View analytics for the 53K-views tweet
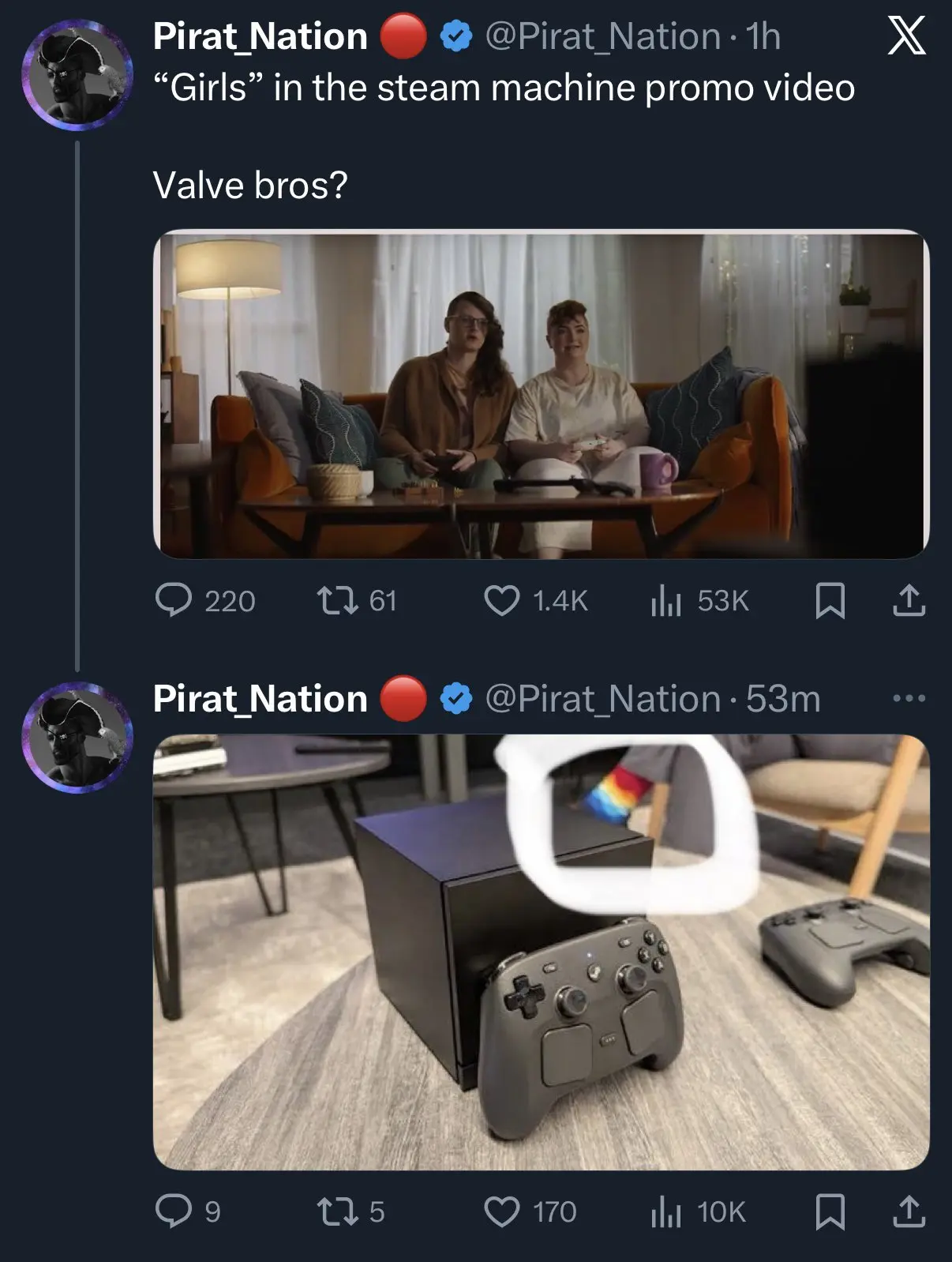This screenshot has width=952, height=1262. pyautogui.click(x=665, y=602)
